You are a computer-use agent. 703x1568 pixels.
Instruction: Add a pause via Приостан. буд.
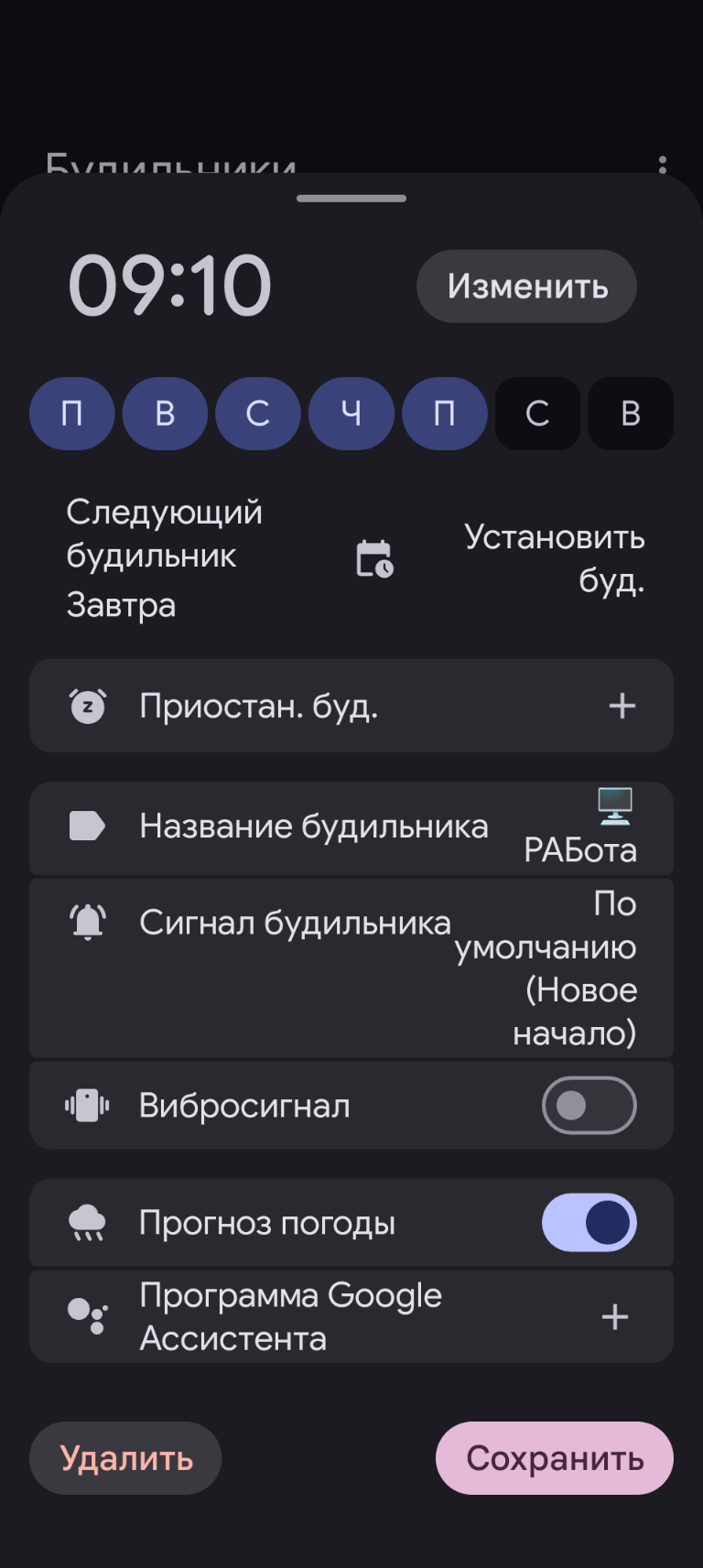click(x=351, y=706)
